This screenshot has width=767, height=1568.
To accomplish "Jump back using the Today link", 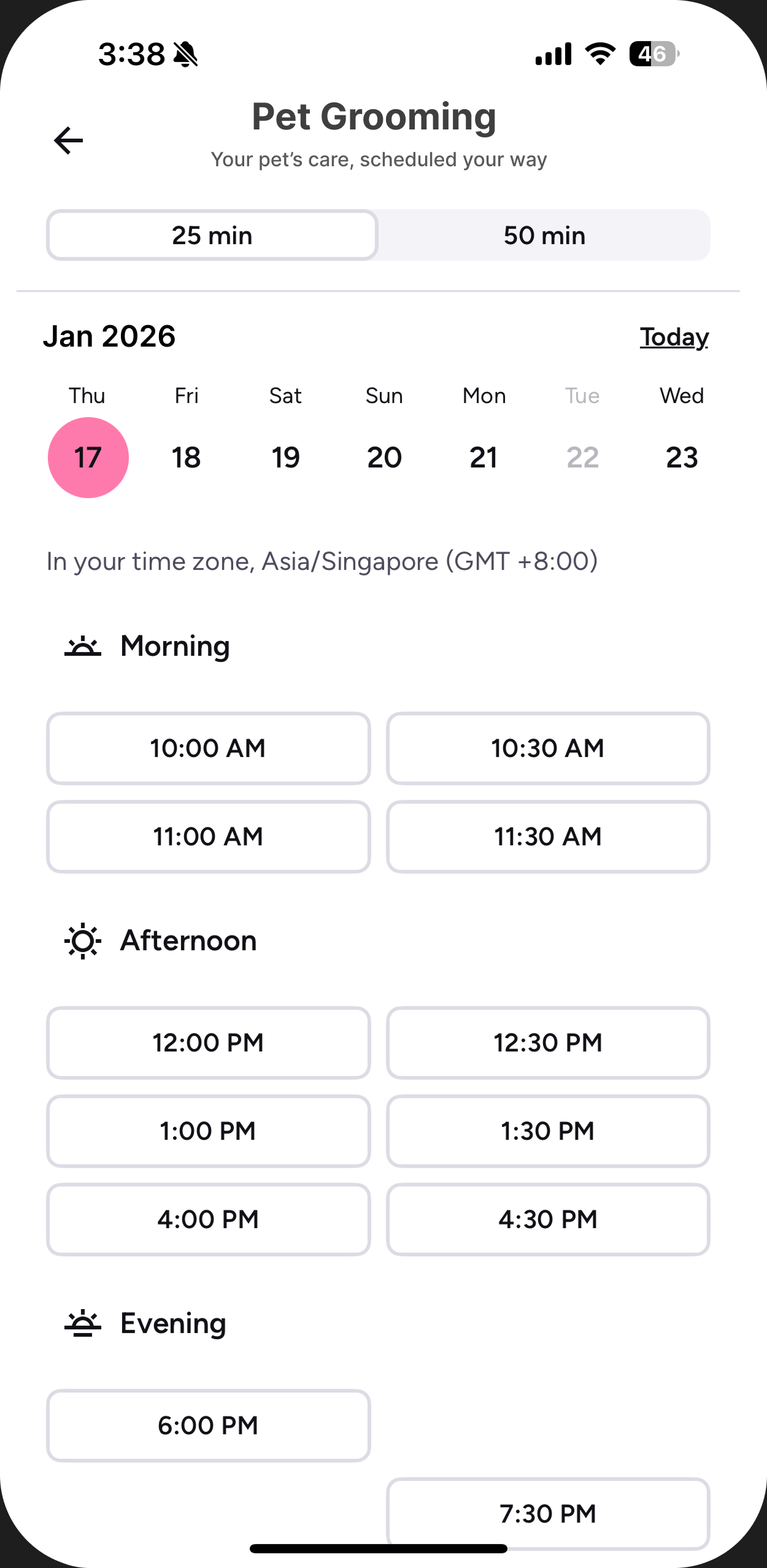I will pyautogui.click(x=674, y=336).
